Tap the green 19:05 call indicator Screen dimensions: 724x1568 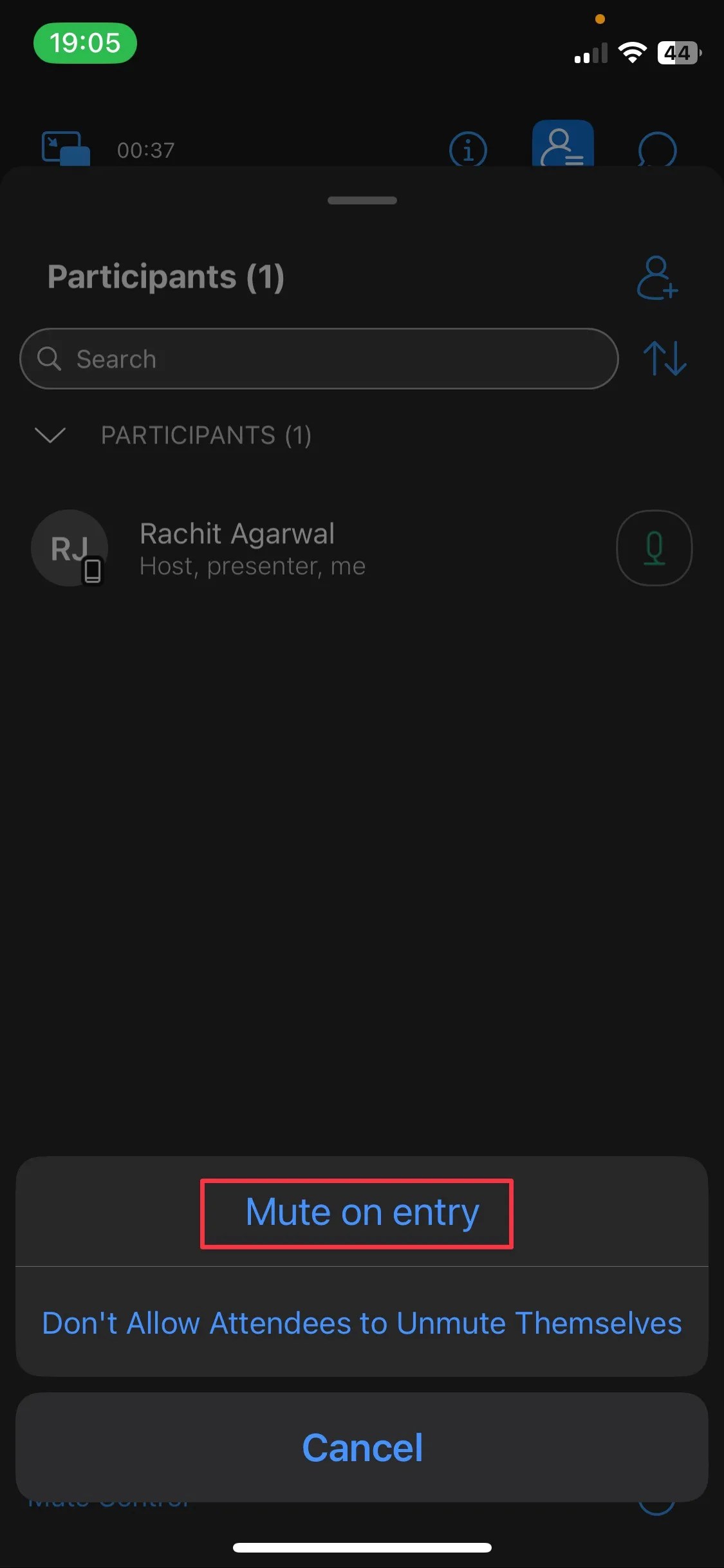coord(84,42)
